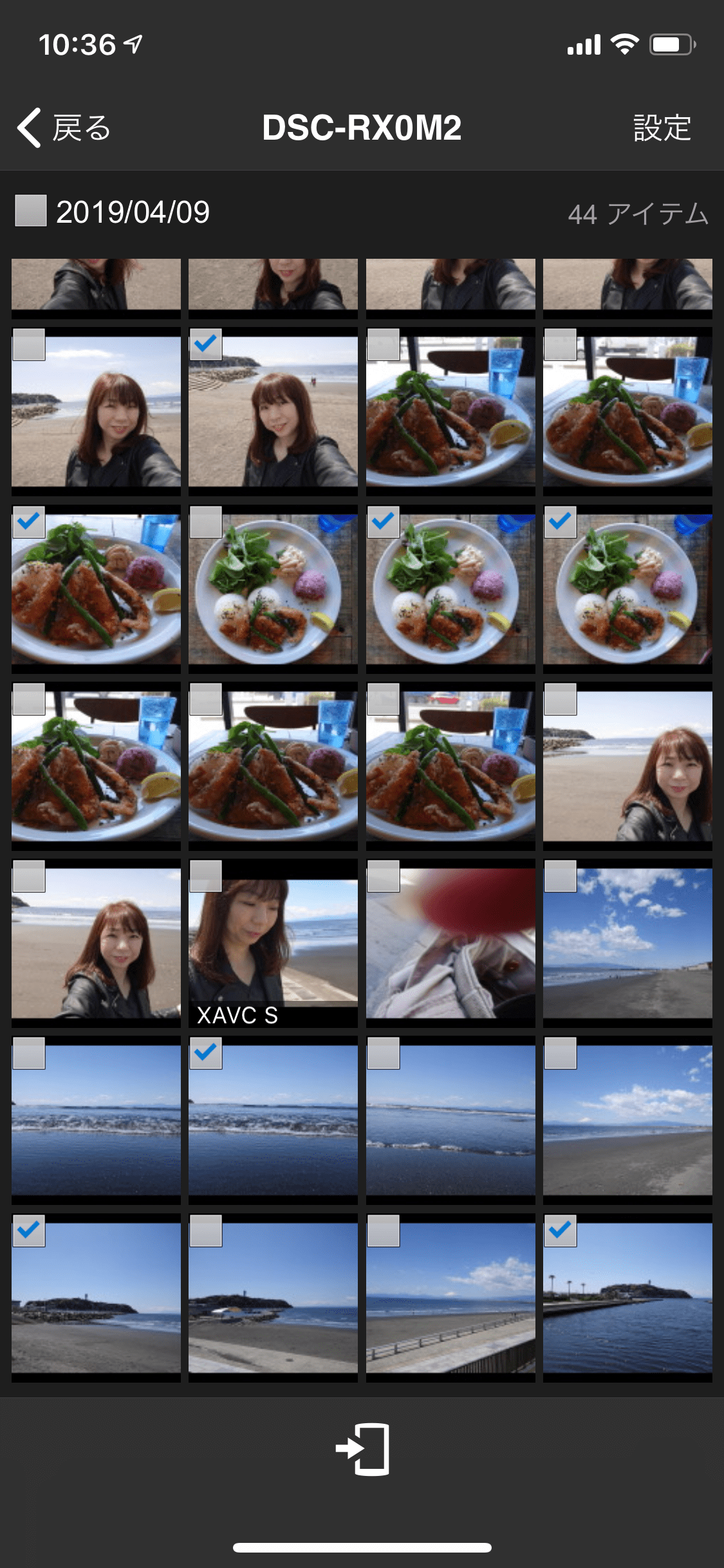This screenshot has height=1568, width=724.
Task: Select all items dated 2019/04/09
Action: [x=31, y=211]
